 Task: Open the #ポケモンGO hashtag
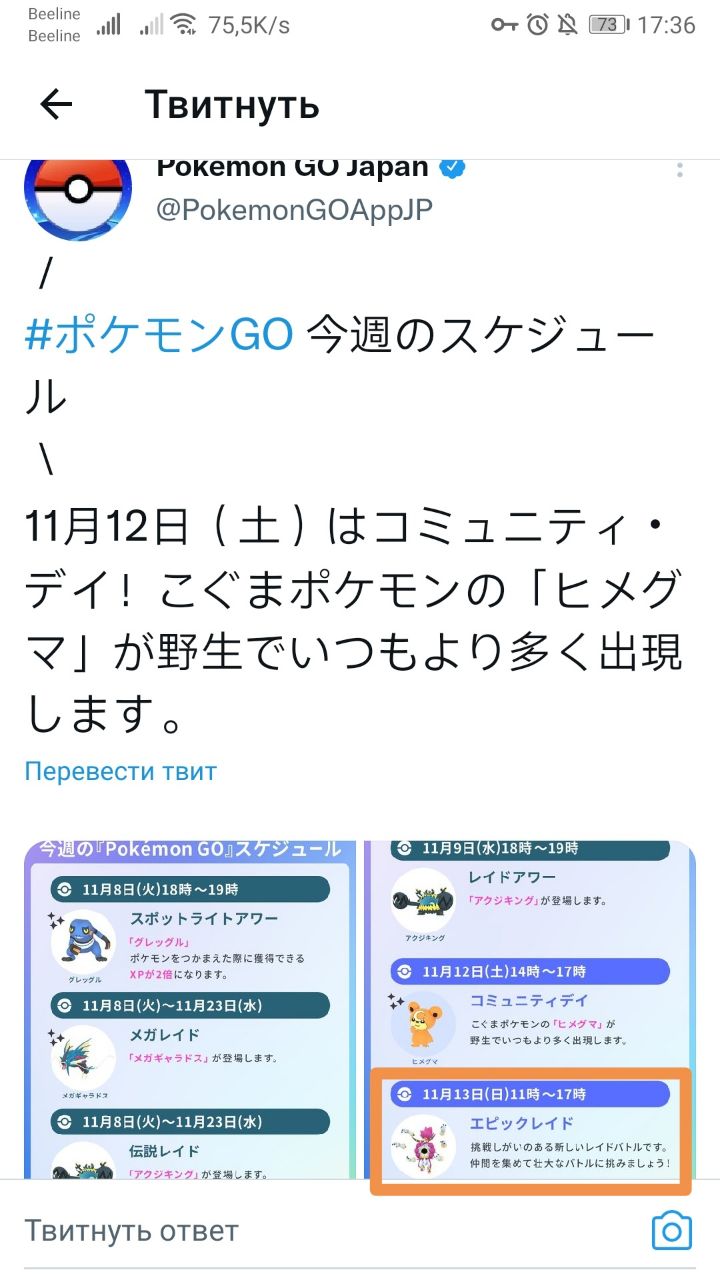click(x=159, y=334)
